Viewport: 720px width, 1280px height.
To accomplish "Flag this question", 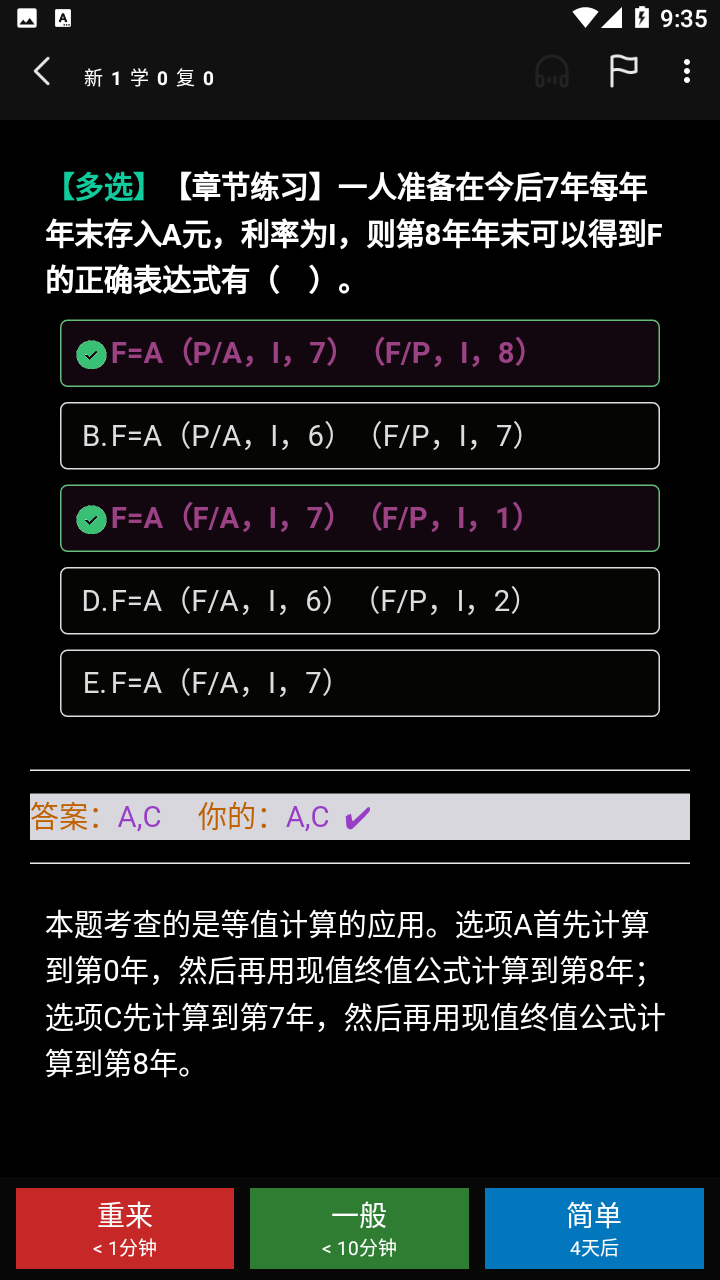I will click(623, 72).
